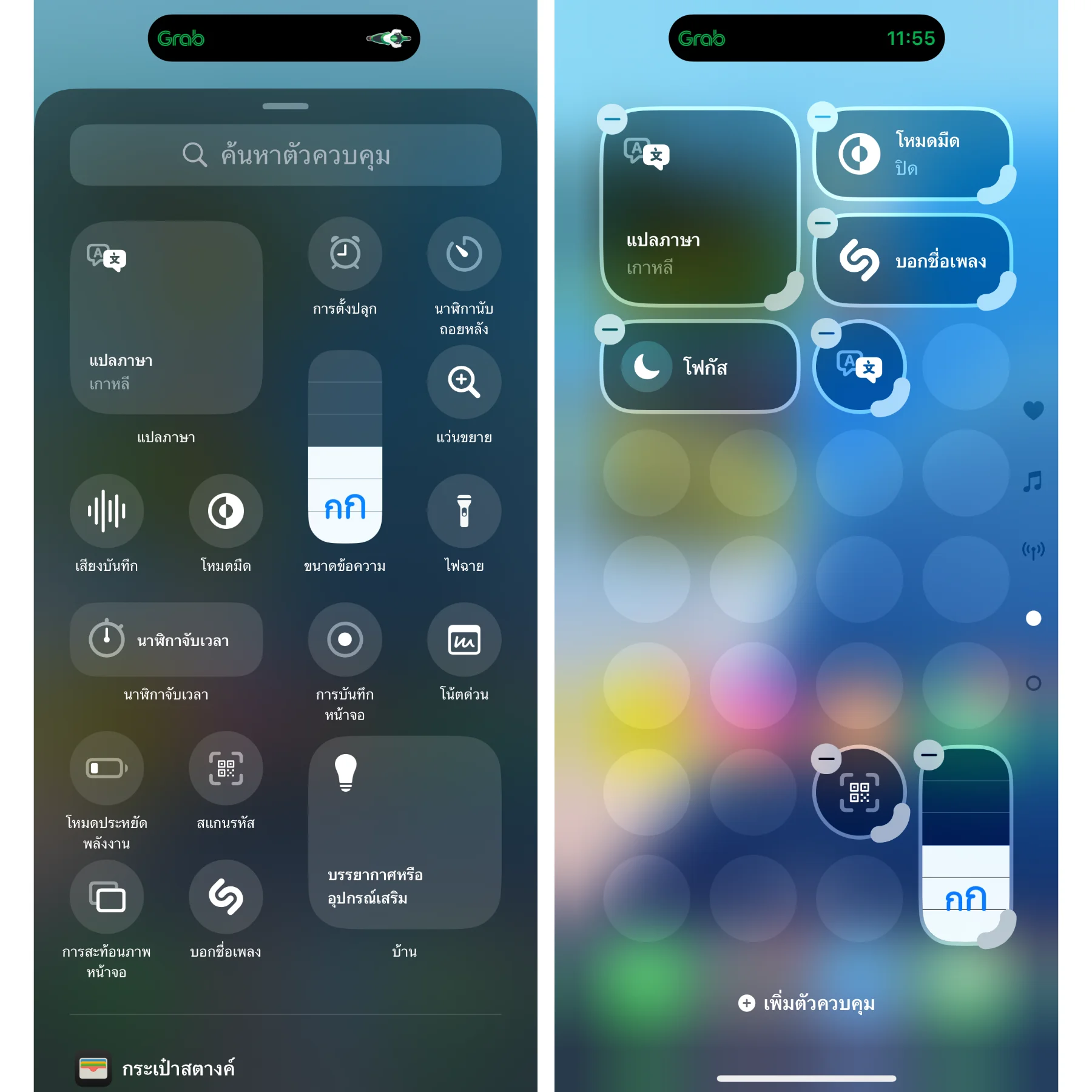
Task: Add the voice memo control
Action: (x=107, y=511)
